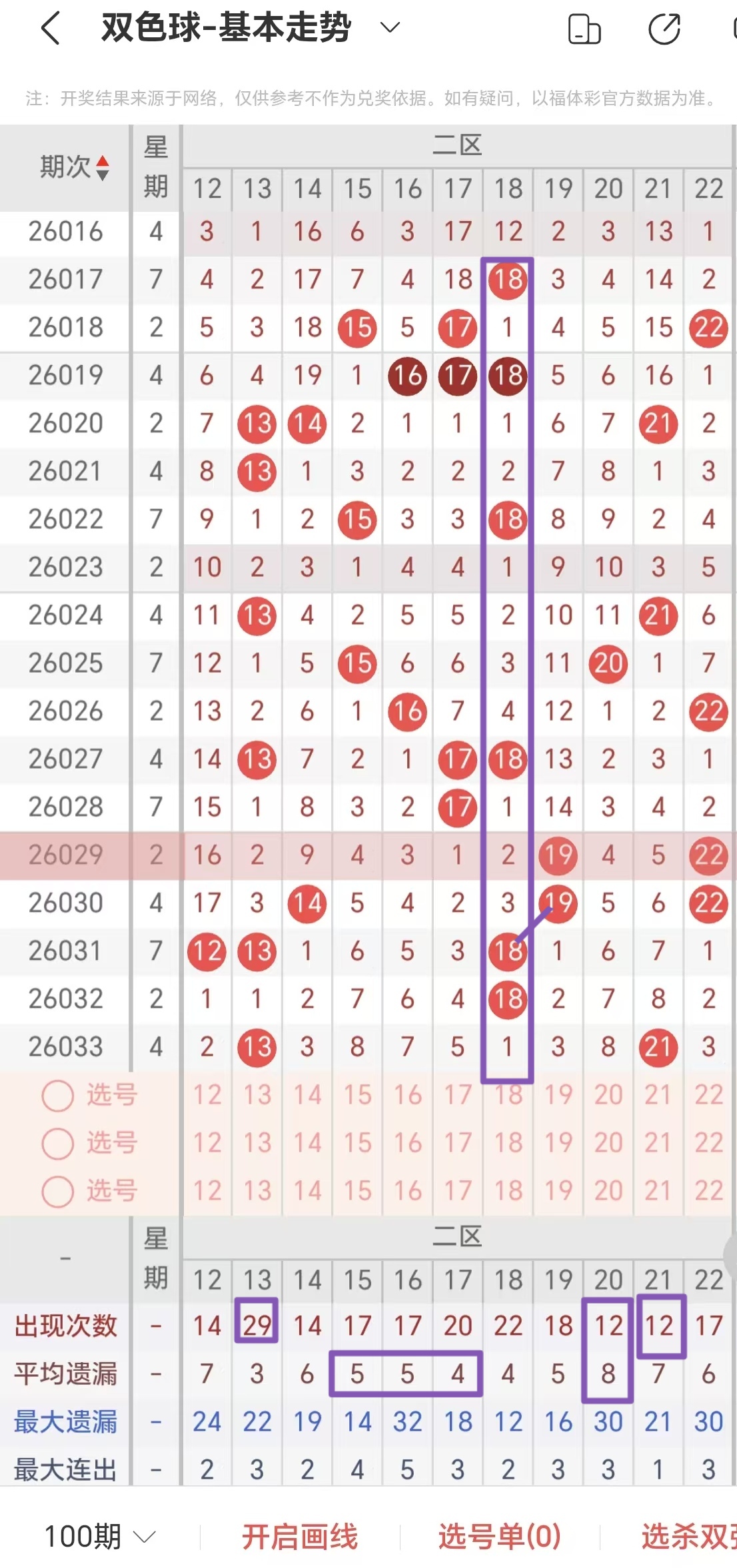Tap the circled 22 ball in row 26018
Viewport: 737px width, 1568px height.
708,328
